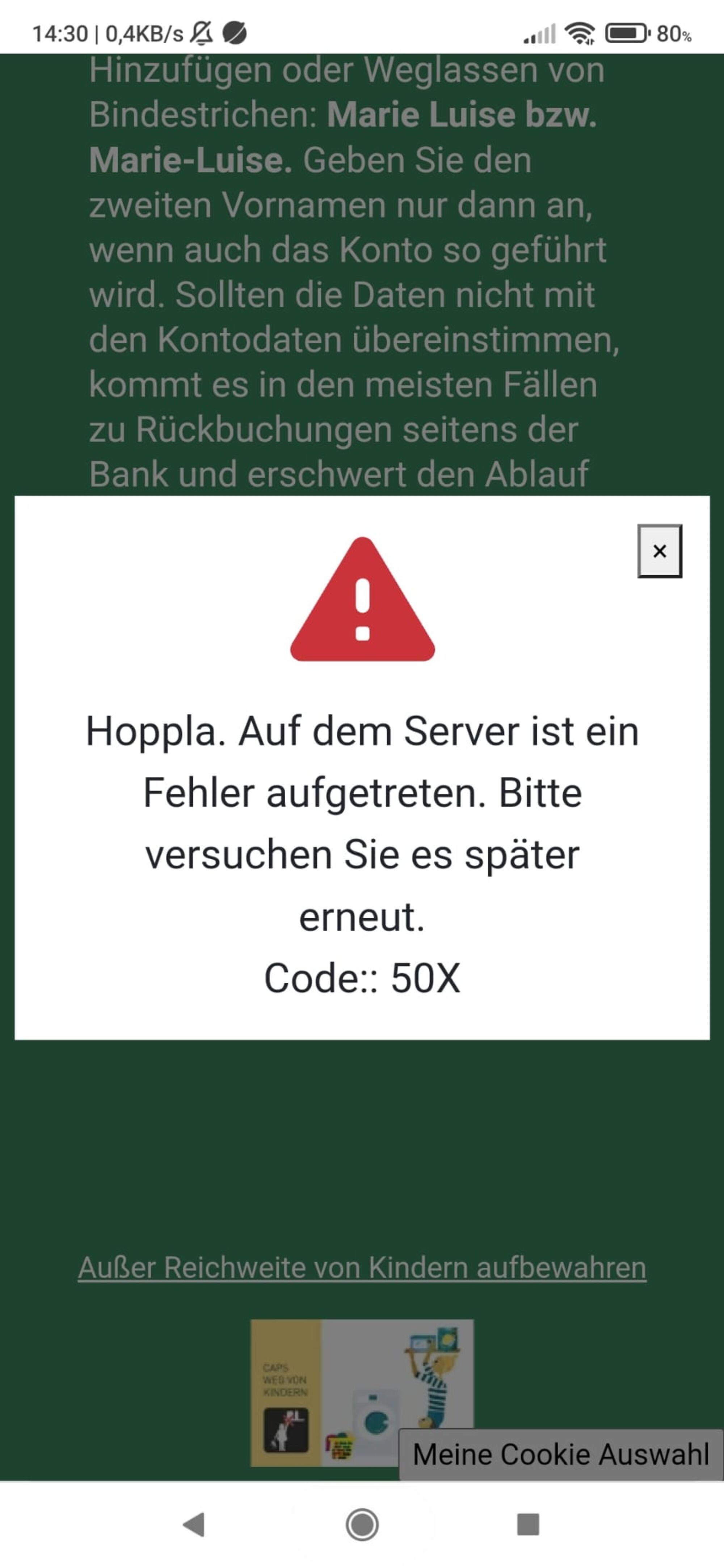The height and width of the screenshot is (1568, 724).
Task: Open Meine Cookie Auswahl settings
Action: 561,1455
